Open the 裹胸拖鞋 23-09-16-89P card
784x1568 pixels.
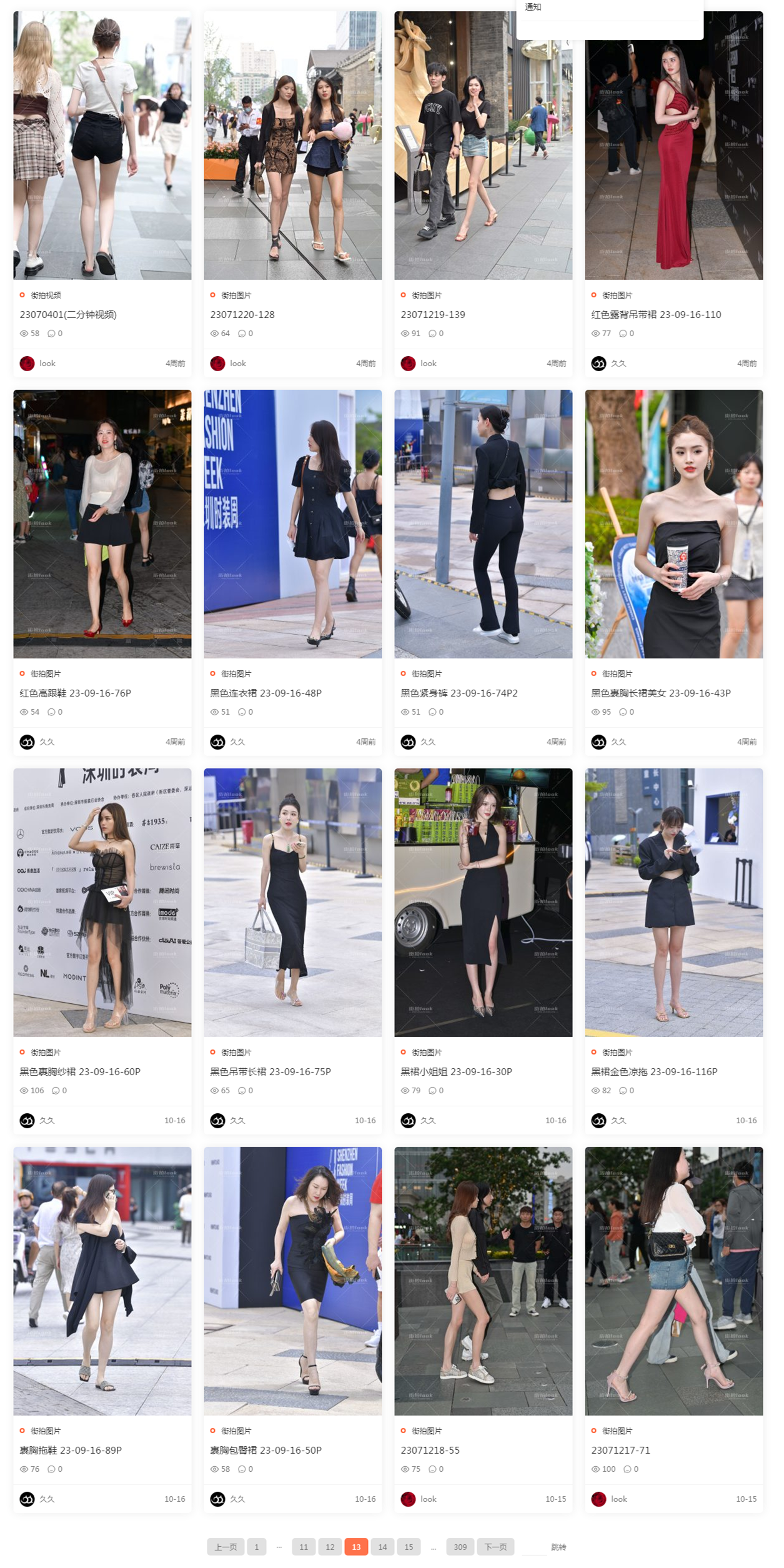click(71, 1450)
